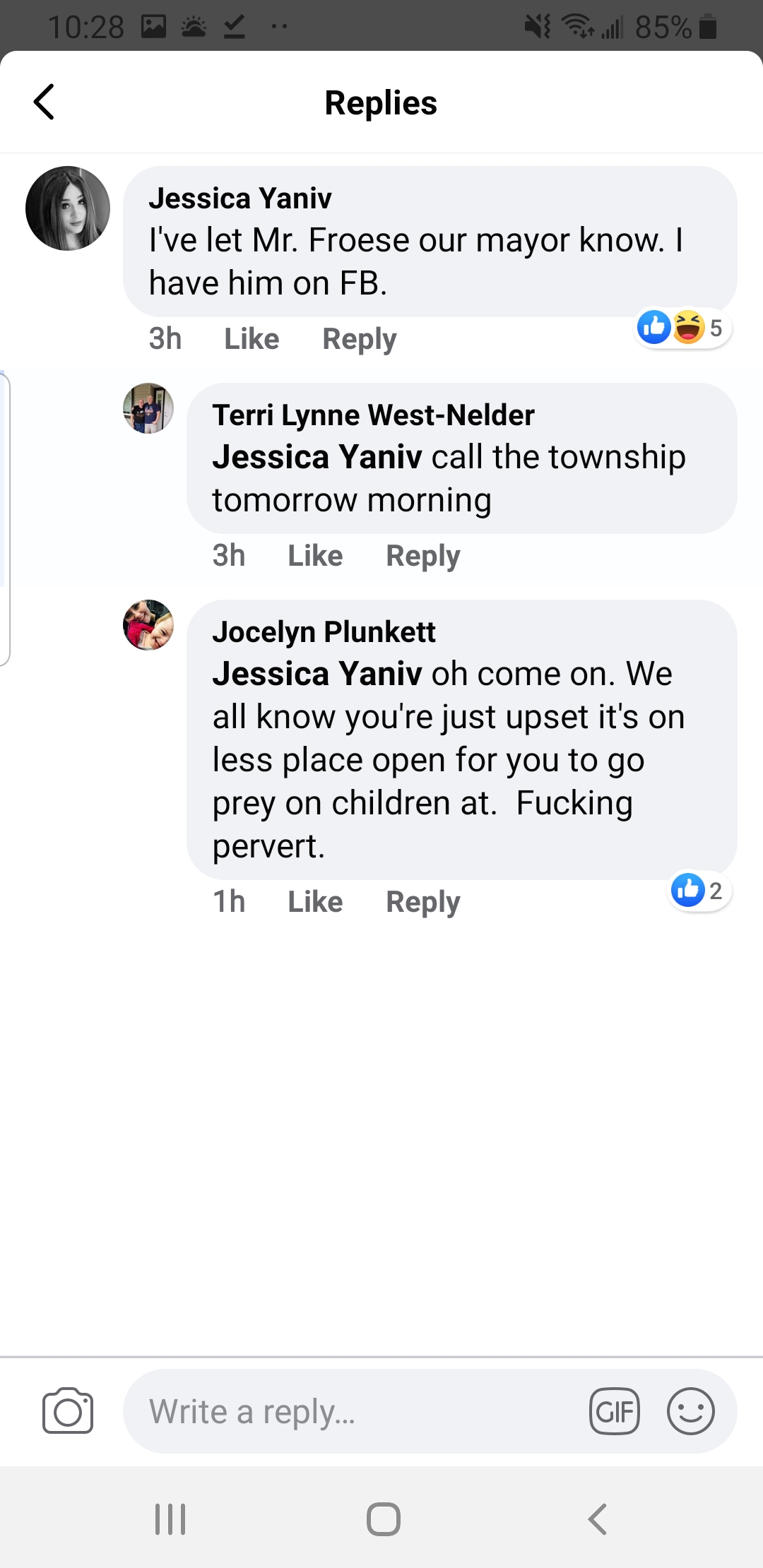The image size is (763, 1568).
Task: Open the GIF picker
Action: click(x=615, y=1411)
